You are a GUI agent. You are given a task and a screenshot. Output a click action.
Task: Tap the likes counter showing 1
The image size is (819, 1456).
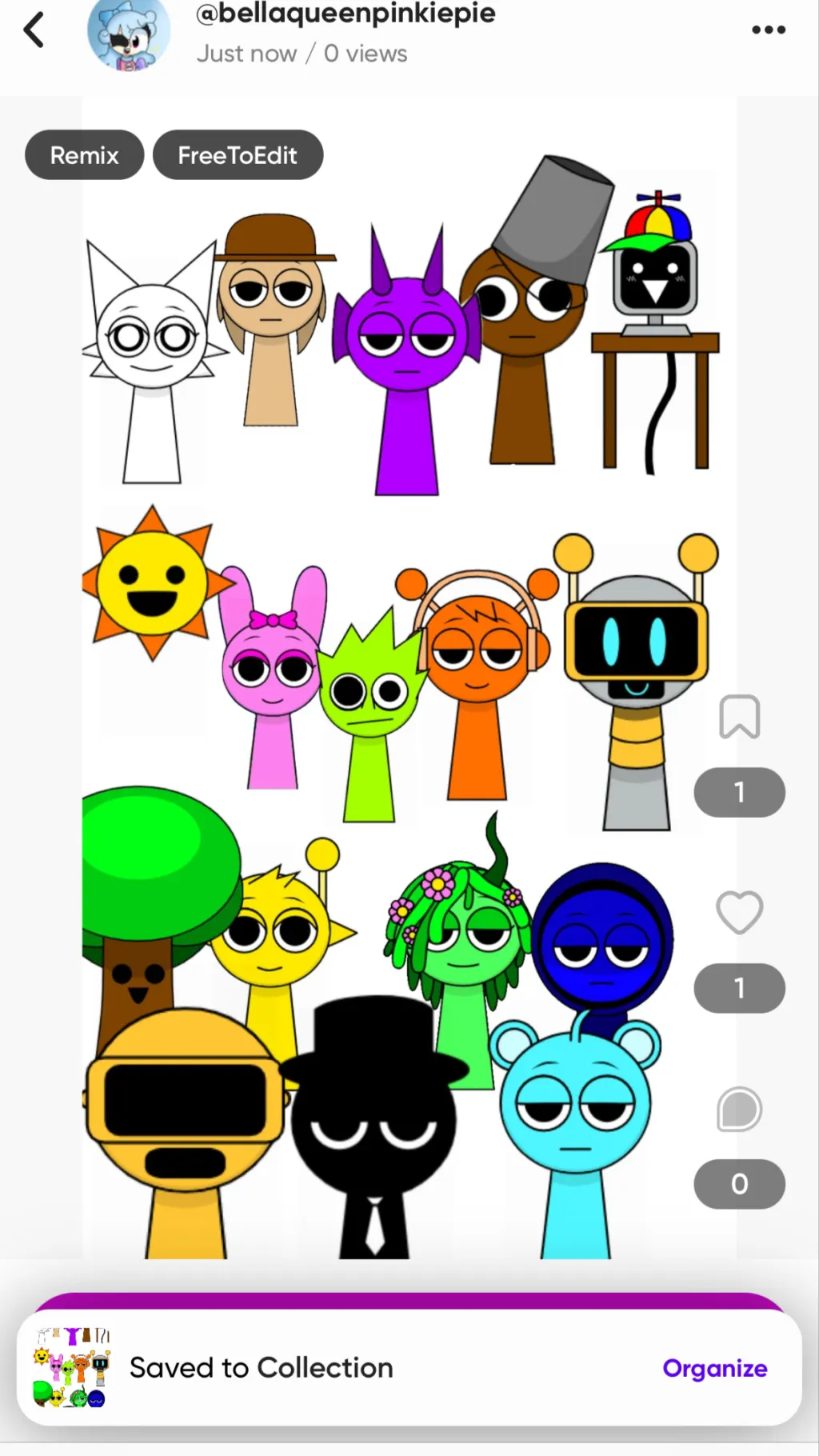pyautogui.click(x=738, y=987)
